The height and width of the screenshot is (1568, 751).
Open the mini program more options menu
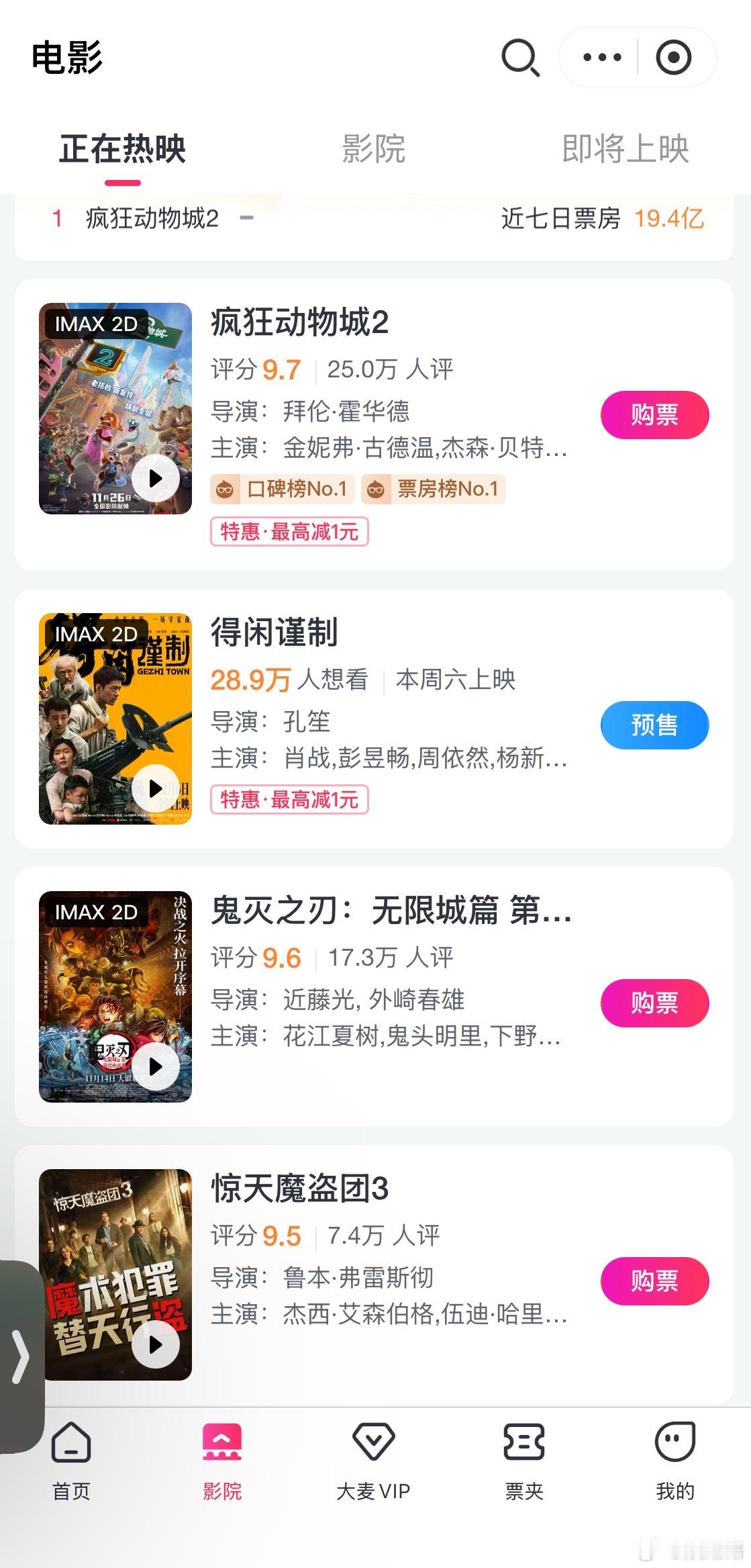(602, 58)
